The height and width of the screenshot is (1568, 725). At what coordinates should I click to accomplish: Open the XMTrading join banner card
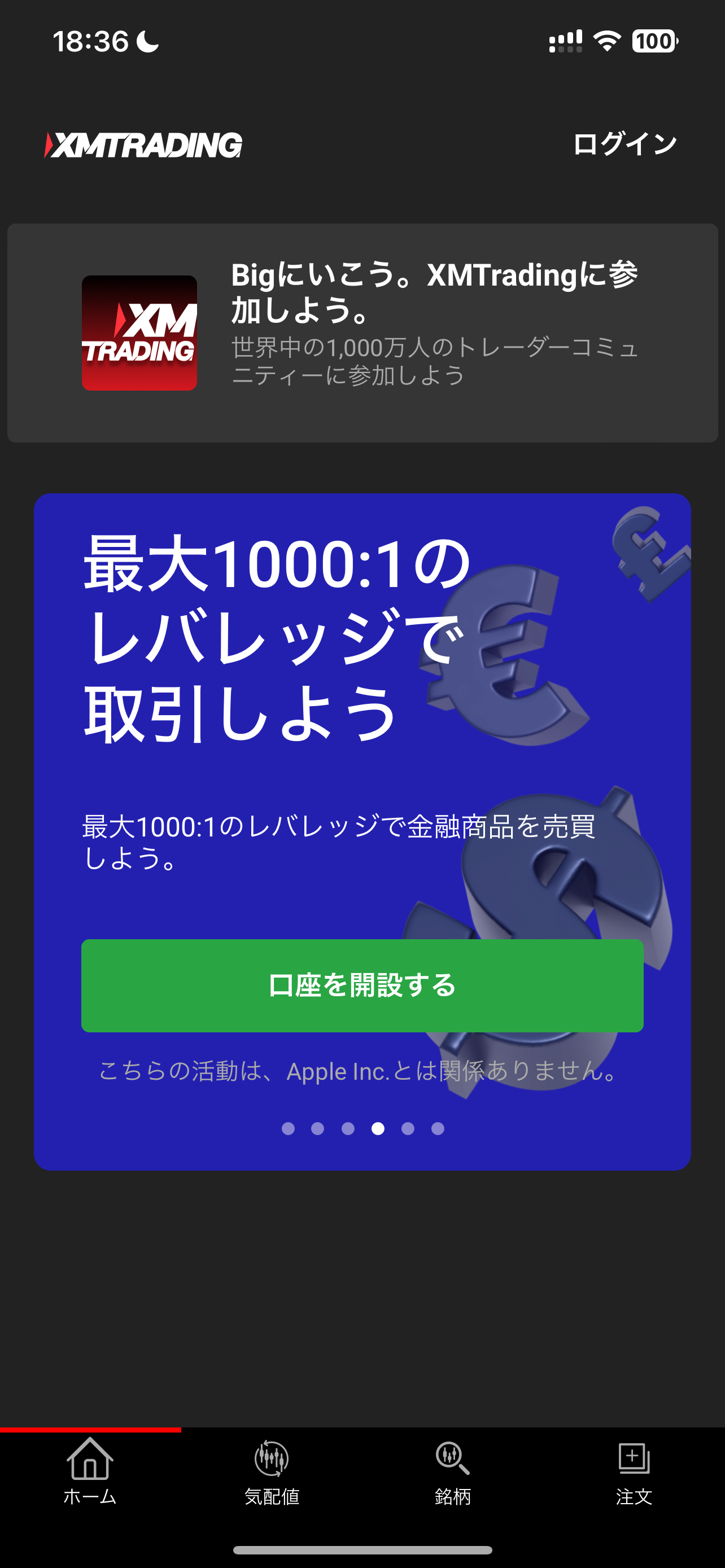(362, 332)
